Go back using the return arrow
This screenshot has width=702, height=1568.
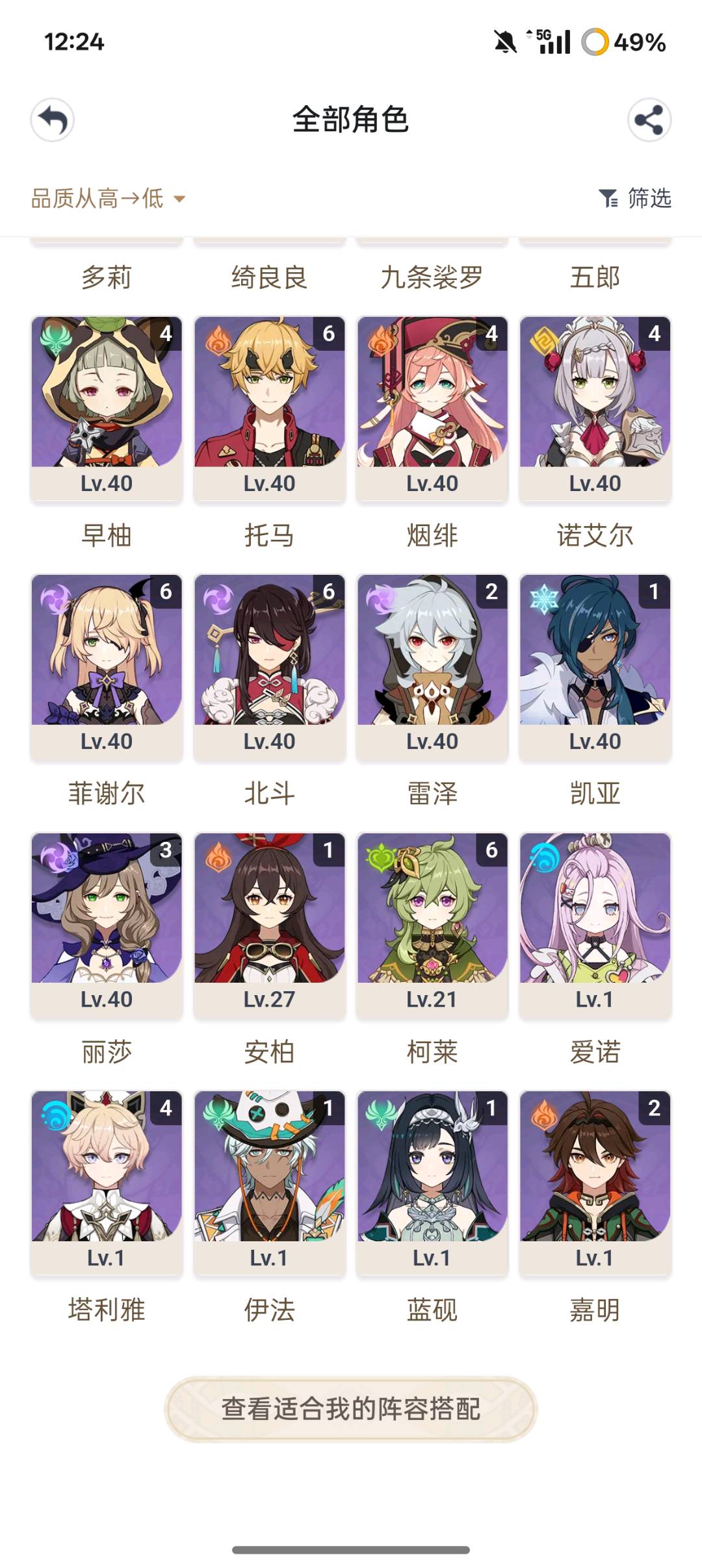coord(53,120)
